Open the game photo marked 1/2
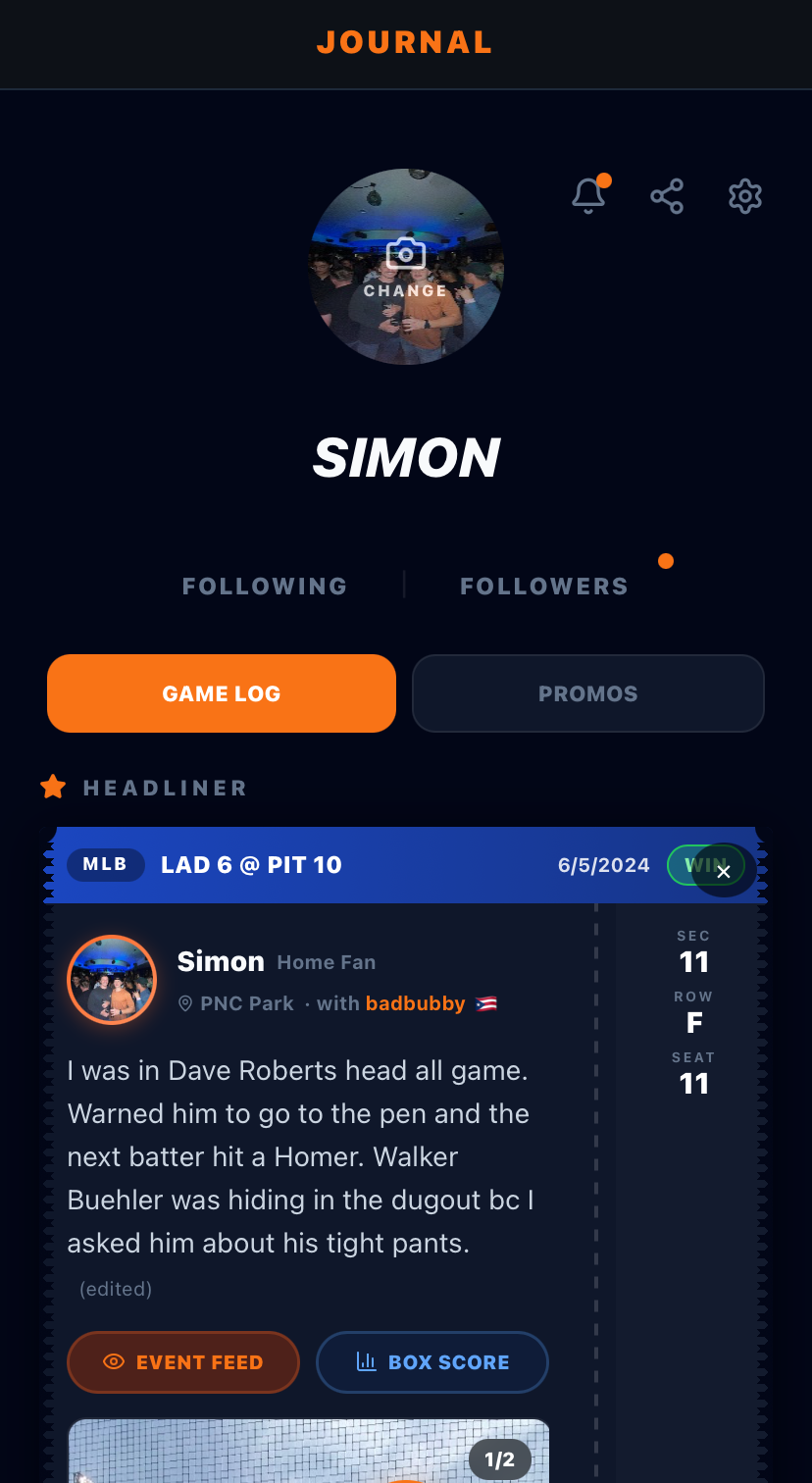The width and height of the screenshot is (812, 1483). point(308,1454)
